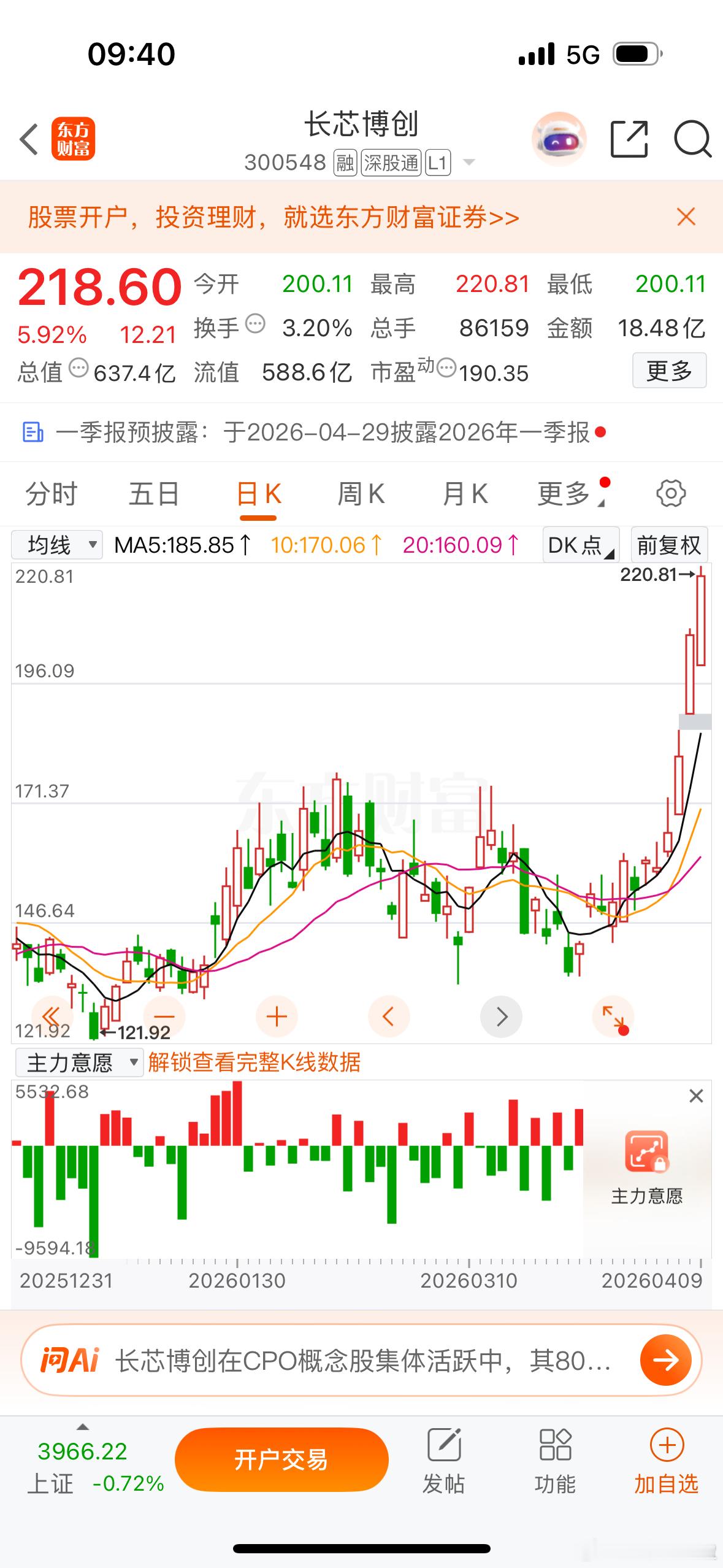Tap the 开户交易 trade button

(x=281, y=1460)
